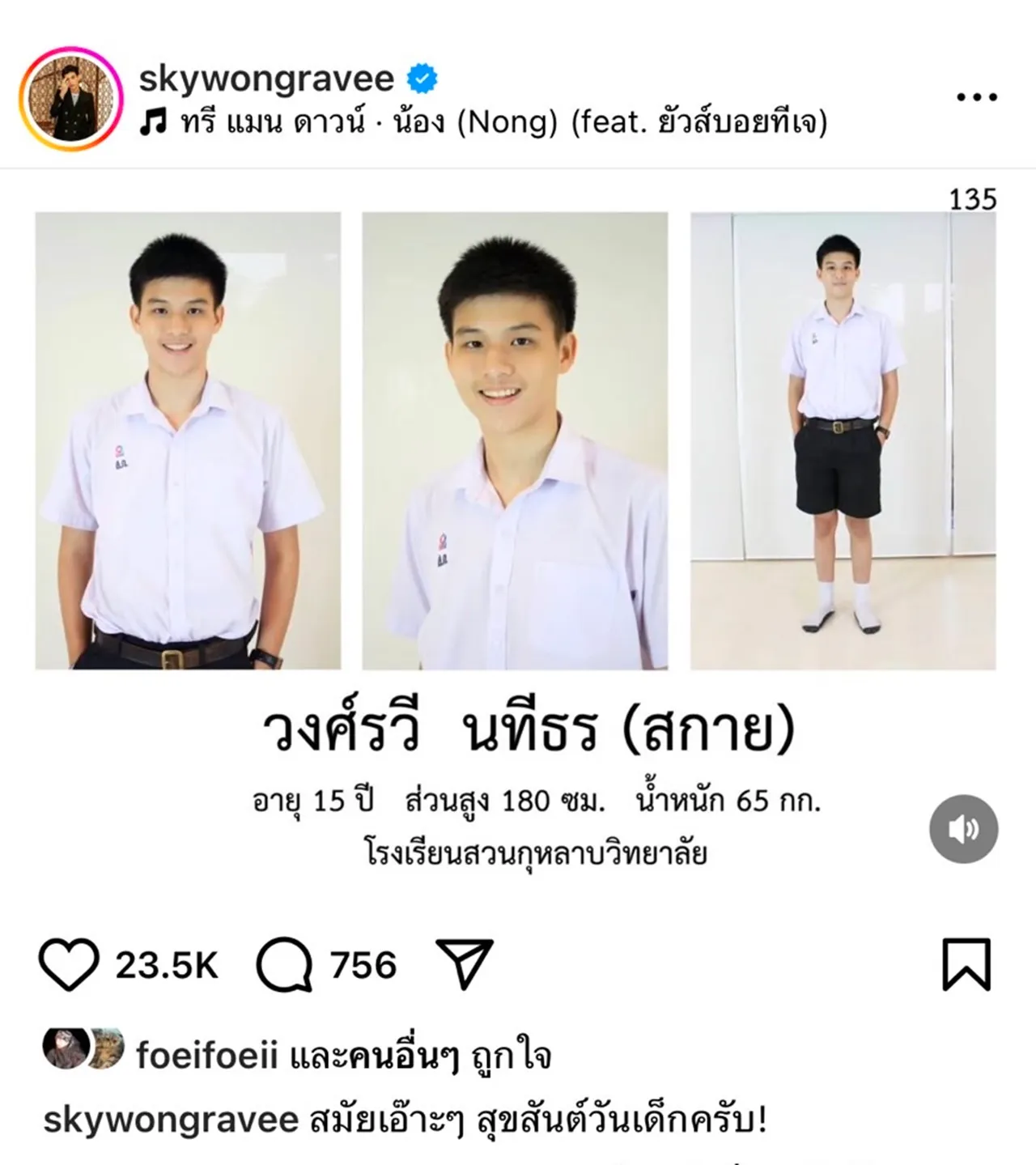The width and height of the screenshot is (1036, 1165).
Task: Open the skywongravee username in post header
Action: click(266, 79)
